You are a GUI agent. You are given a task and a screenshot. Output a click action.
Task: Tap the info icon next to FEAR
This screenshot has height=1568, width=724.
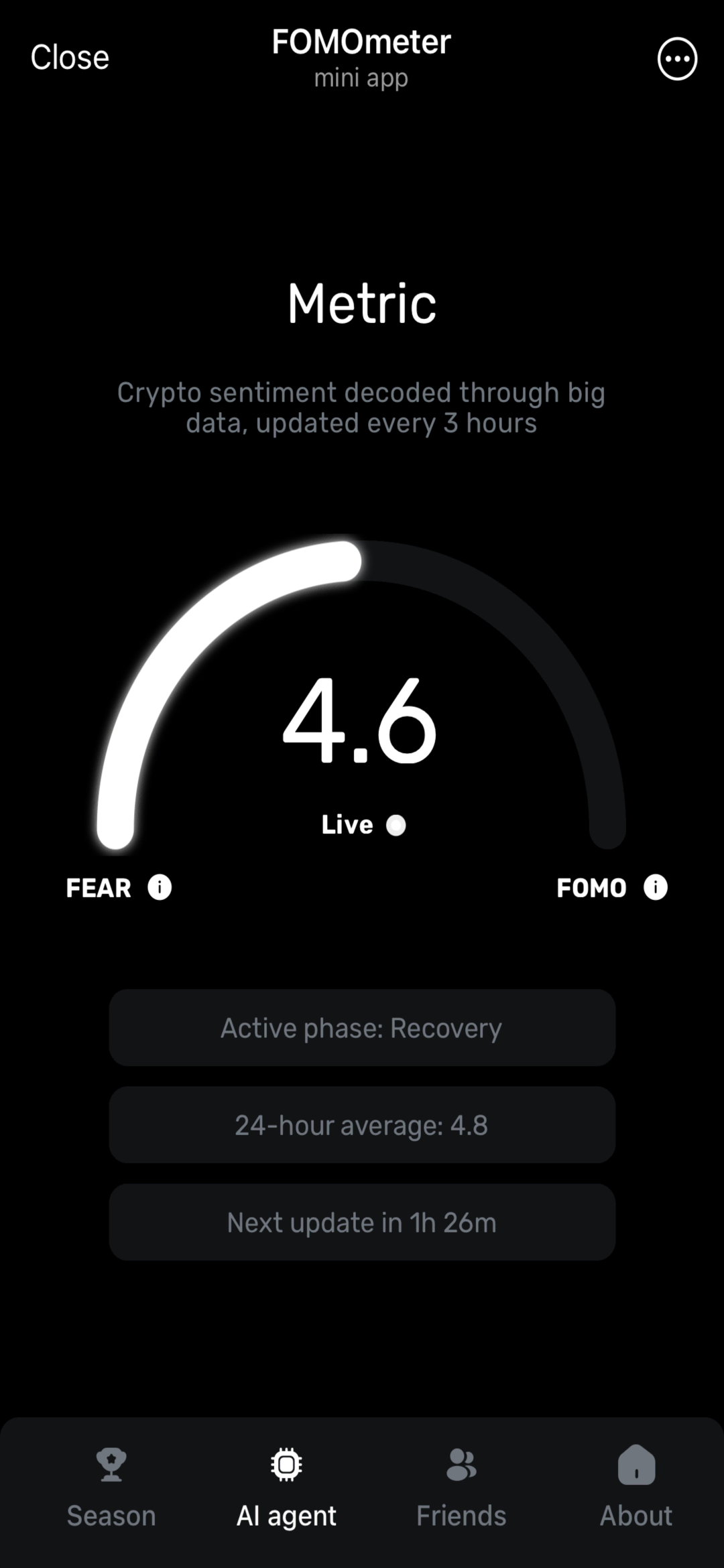pos(160,887)
